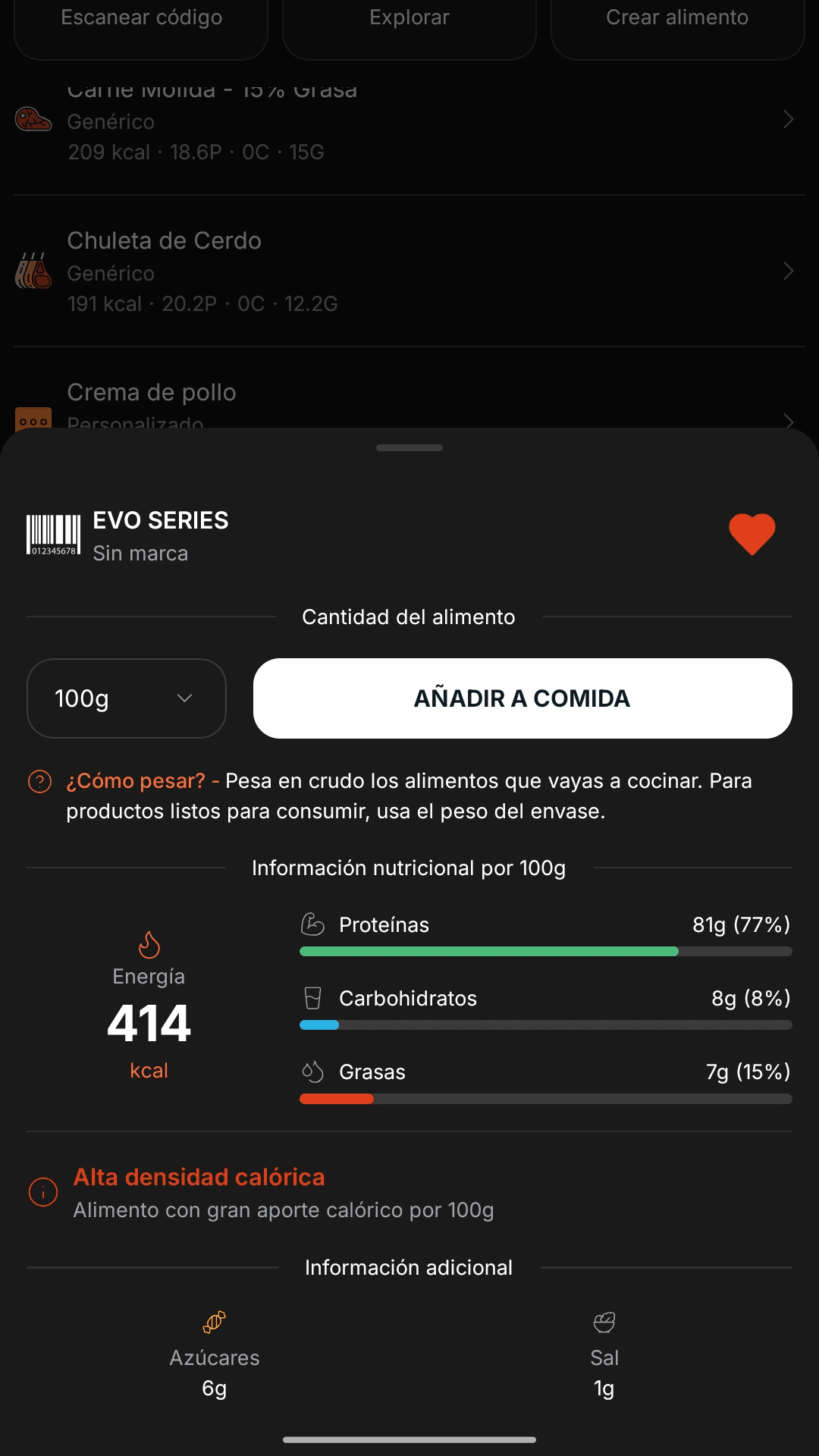The height and width of the screenshot is (1456, 819).
Task: Click the Carbohidratos glass icon
Action: 312,997
